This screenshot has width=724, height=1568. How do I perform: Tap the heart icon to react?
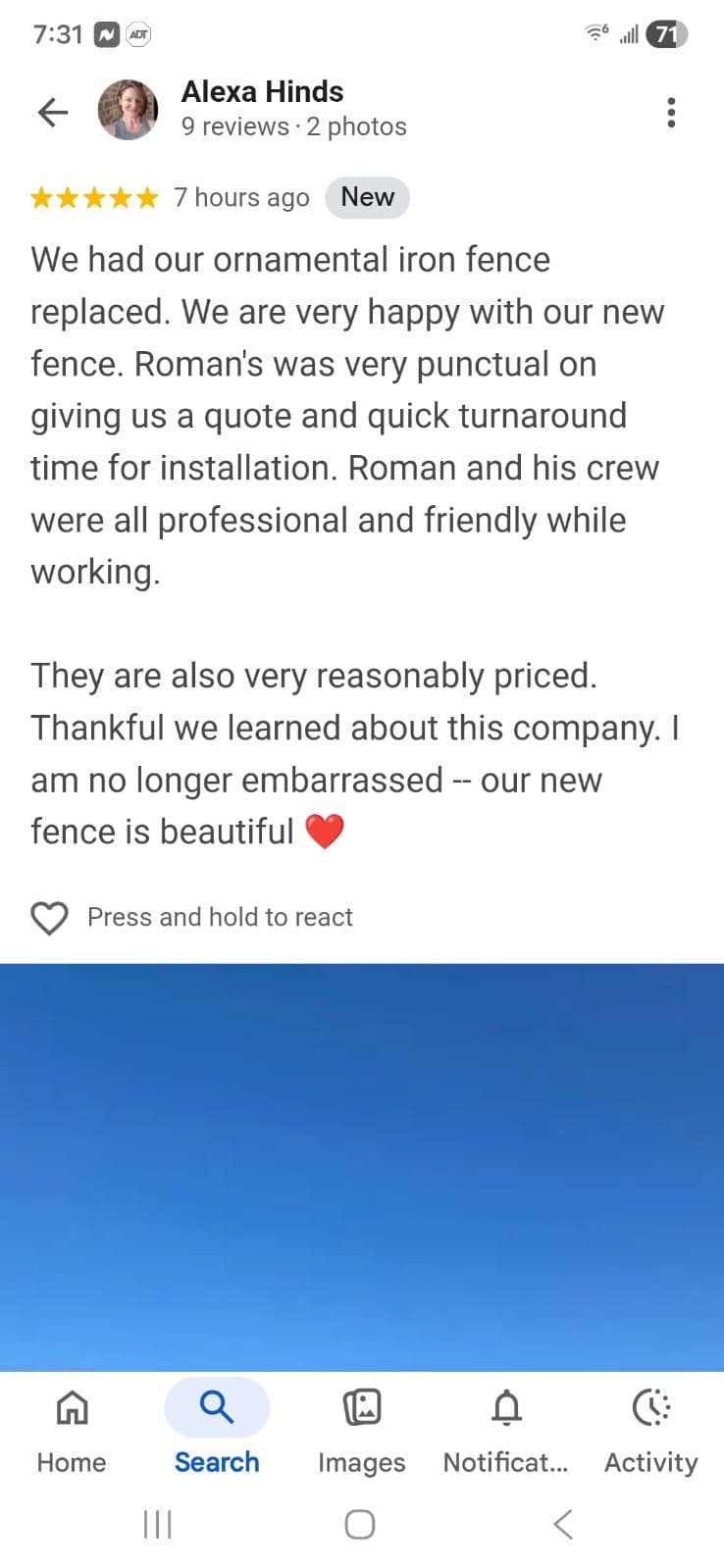pyautogui.click(x=49, y=918)
